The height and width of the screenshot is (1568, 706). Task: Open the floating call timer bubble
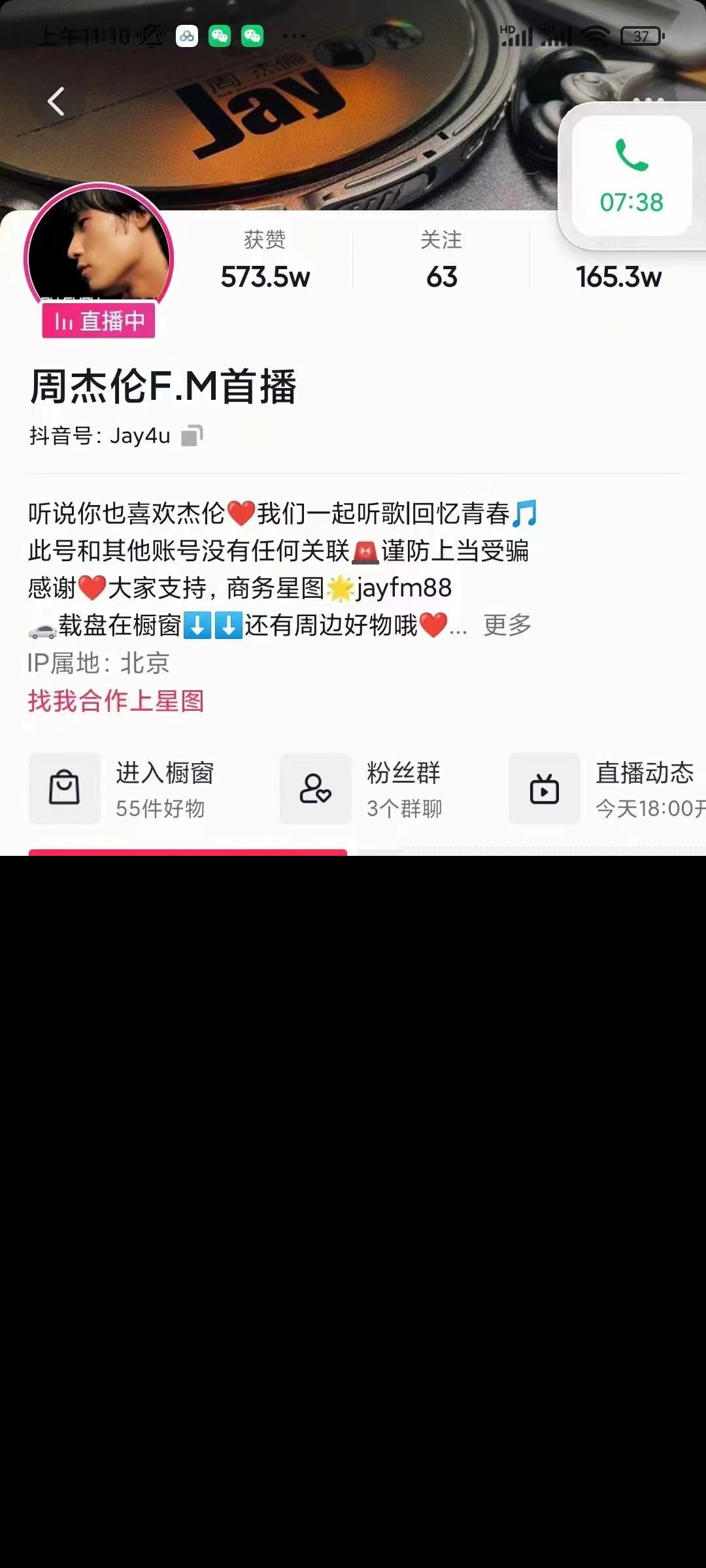coord(631,176)
